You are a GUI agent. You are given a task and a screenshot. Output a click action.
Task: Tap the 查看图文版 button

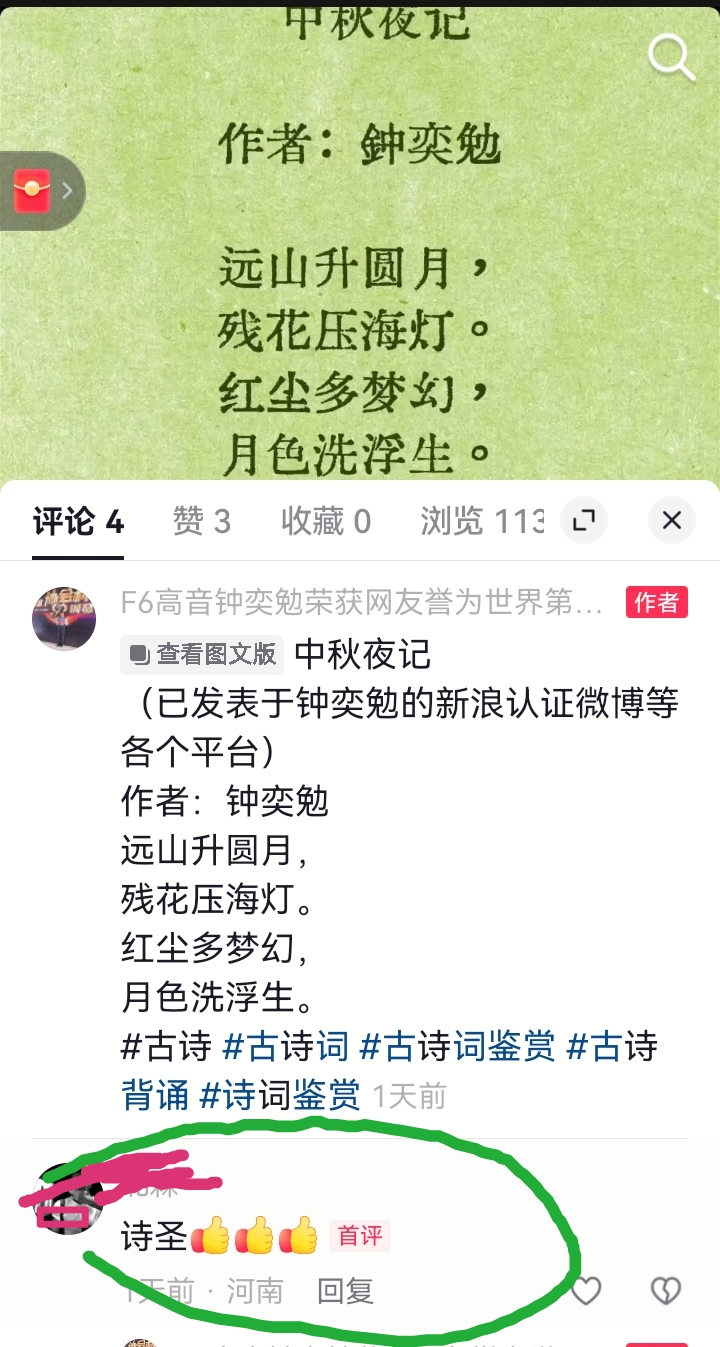tap(203, 655)
